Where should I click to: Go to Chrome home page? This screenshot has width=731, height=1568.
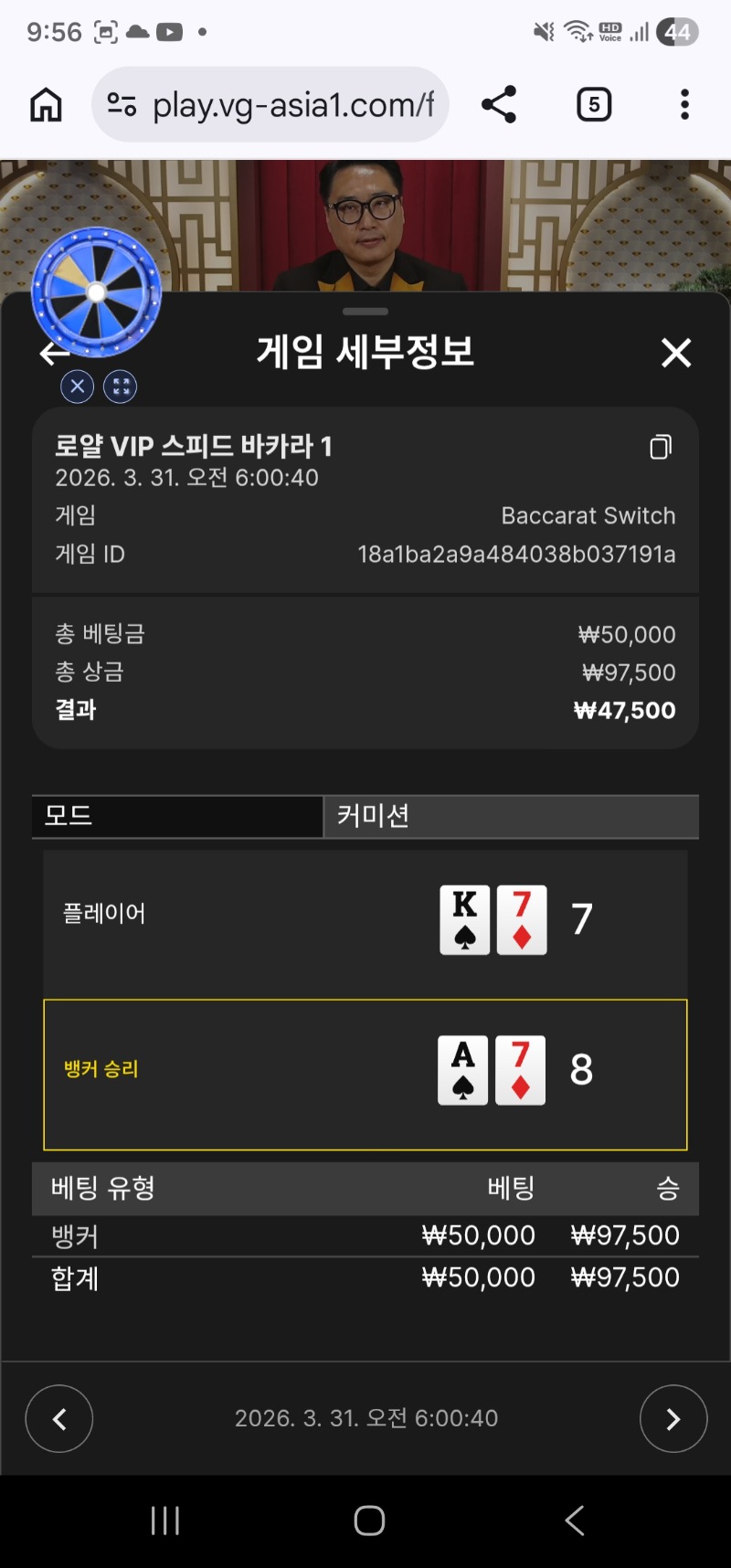click(x=46, y=105)
